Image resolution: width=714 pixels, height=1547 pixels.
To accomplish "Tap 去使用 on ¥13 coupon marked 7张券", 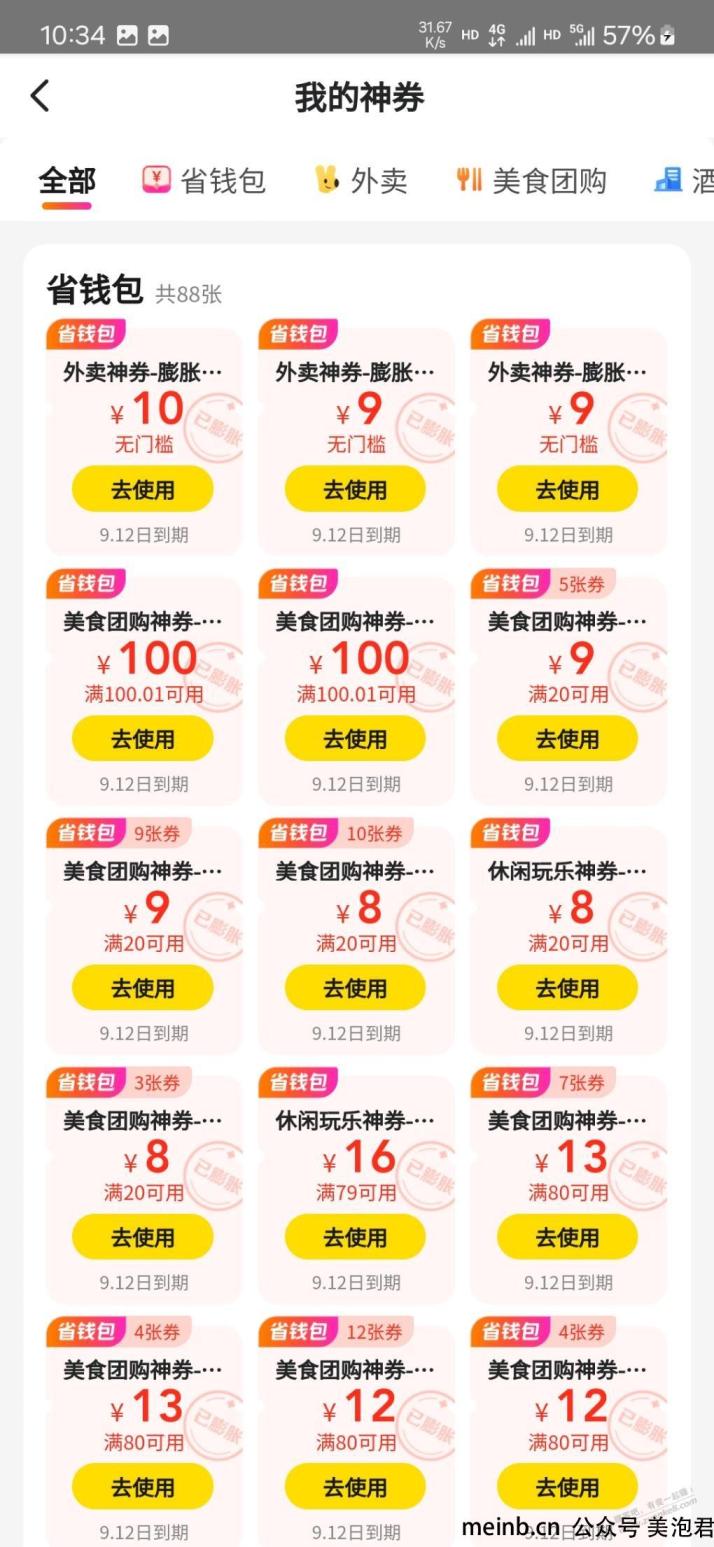I will [567, 1236].
